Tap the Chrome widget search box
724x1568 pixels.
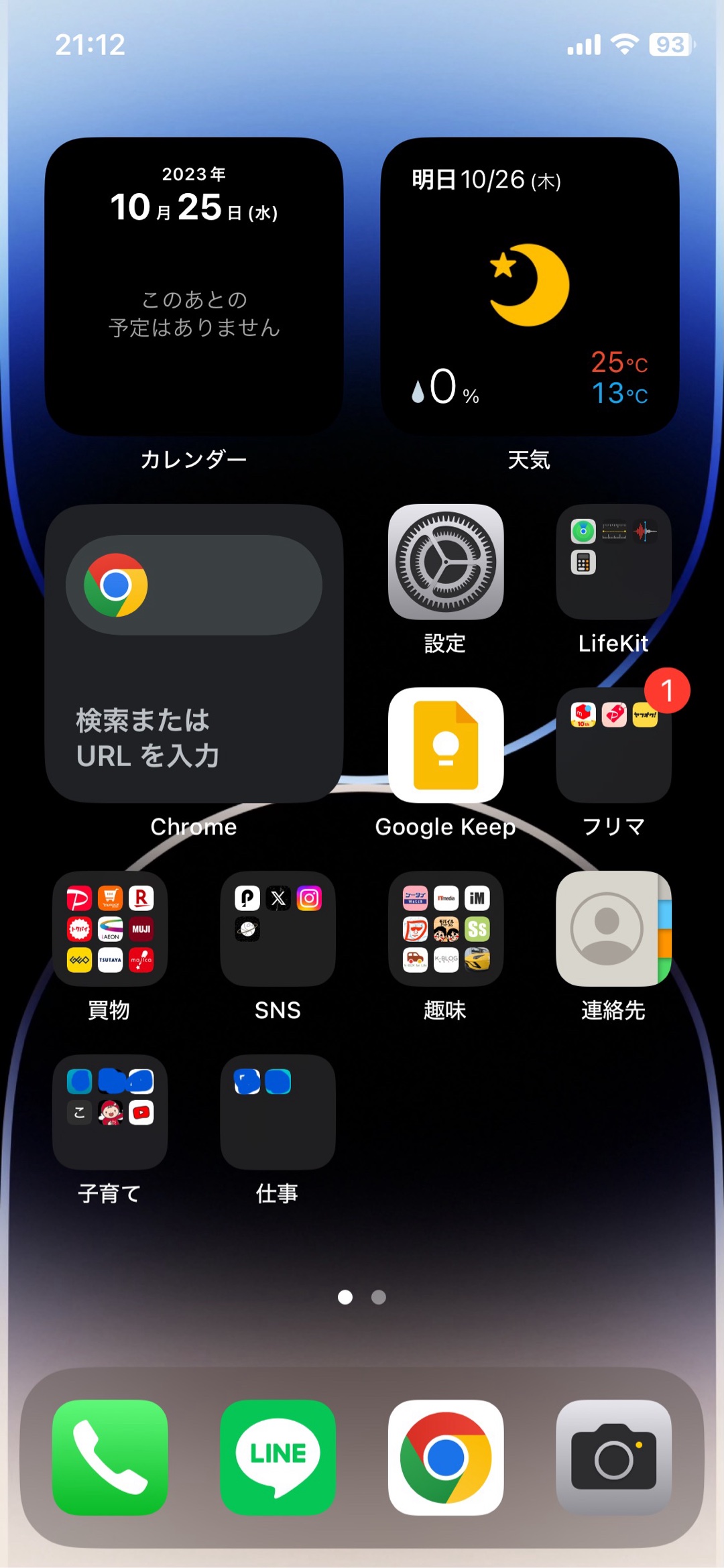point(194,585)
